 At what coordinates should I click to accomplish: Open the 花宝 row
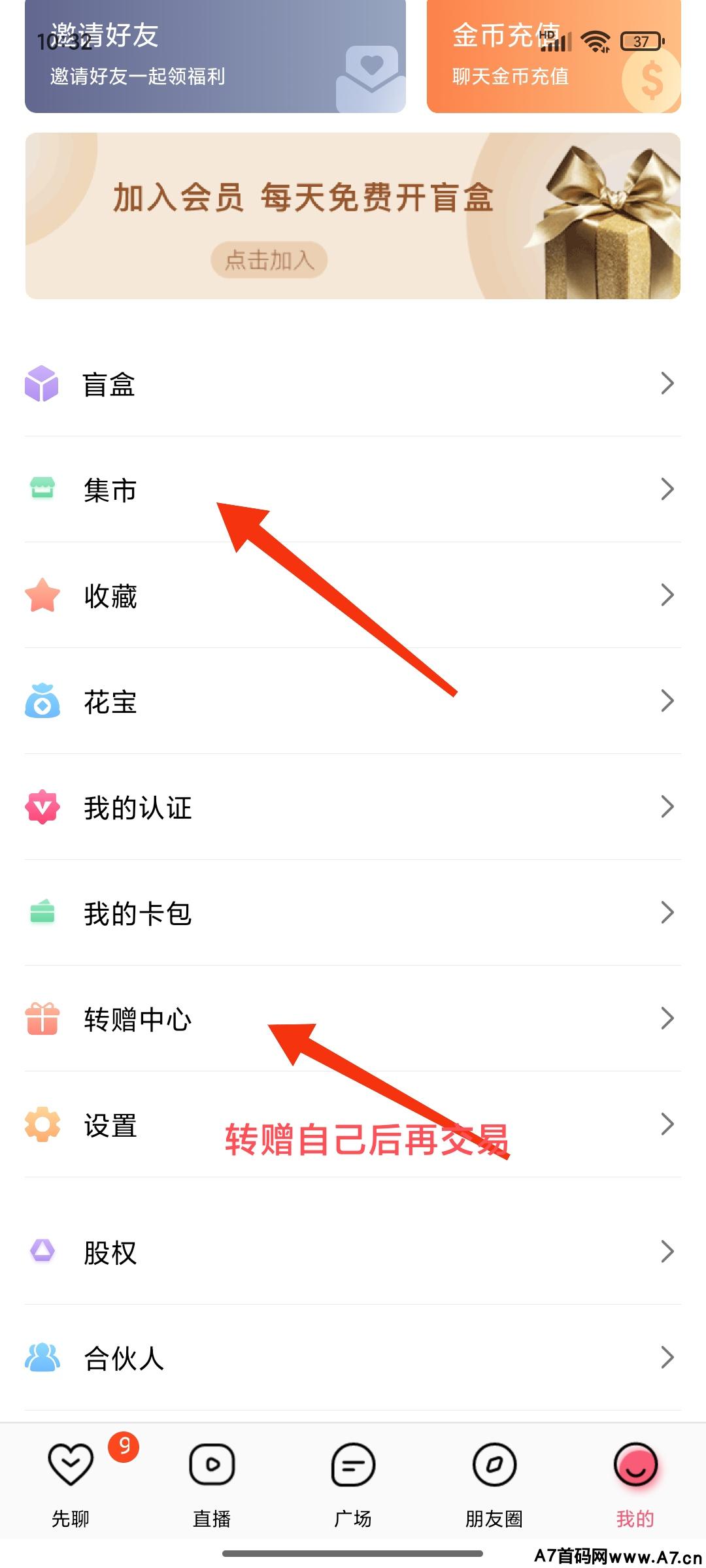[x=353, y=701]
